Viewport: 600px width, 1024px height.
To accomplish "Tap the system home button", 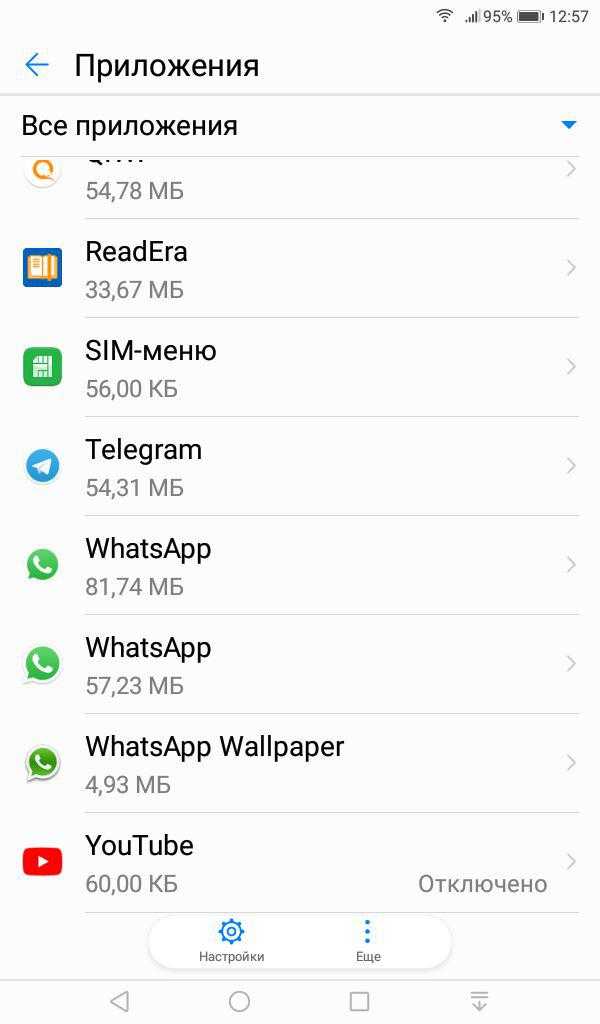I will point(239,1001).
